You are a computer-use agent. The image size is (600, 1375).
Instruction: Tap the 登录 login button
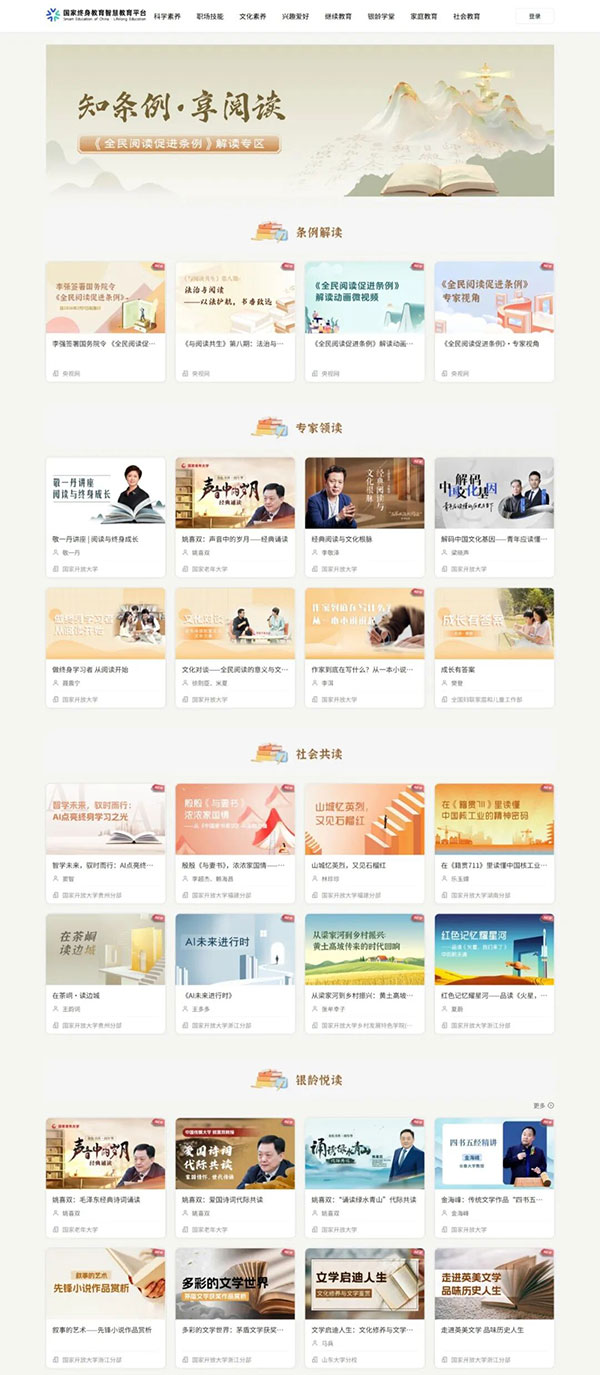(534, 17)
